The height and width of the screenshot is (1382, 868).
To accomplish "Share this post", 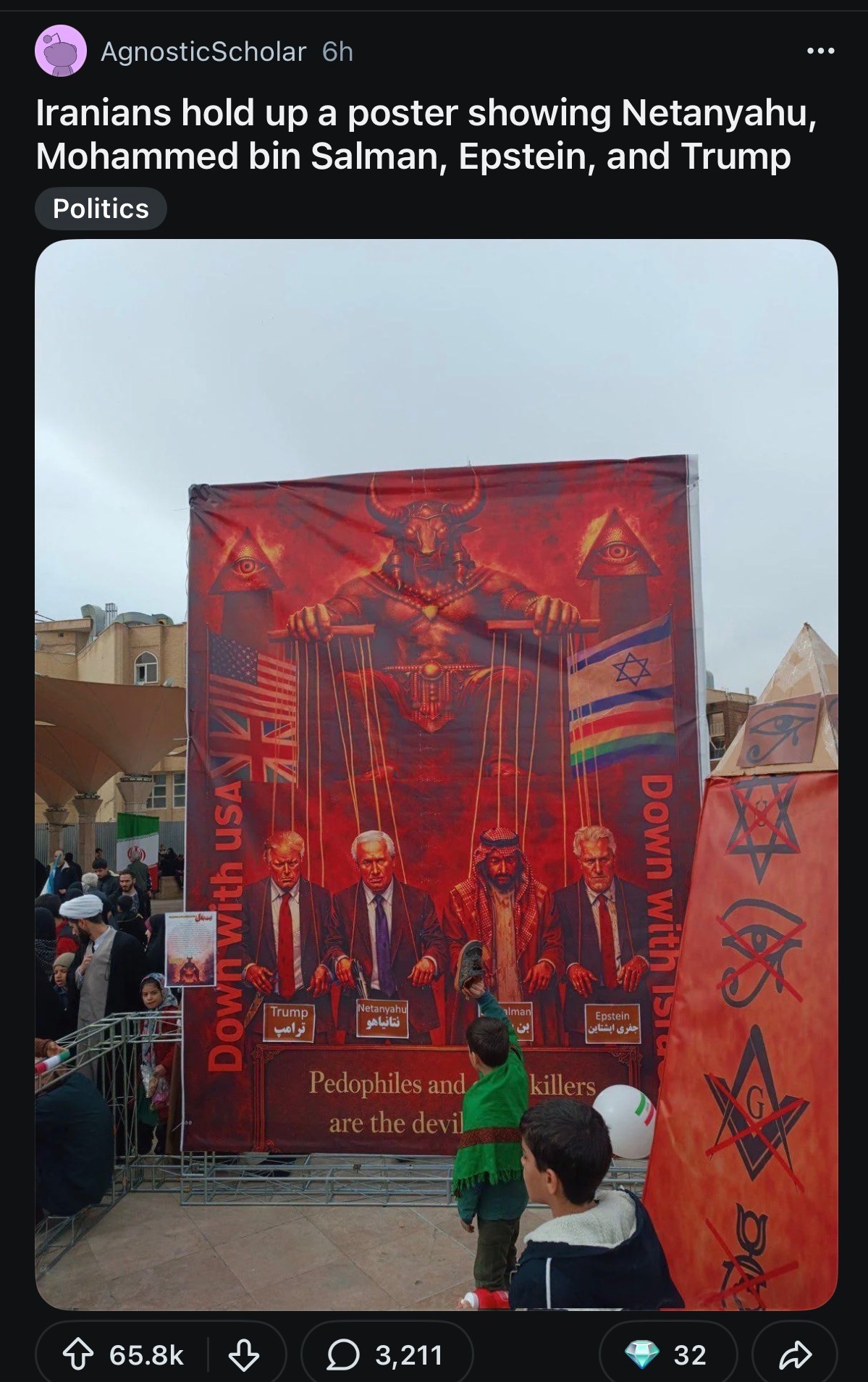I will coord(794,1355).
